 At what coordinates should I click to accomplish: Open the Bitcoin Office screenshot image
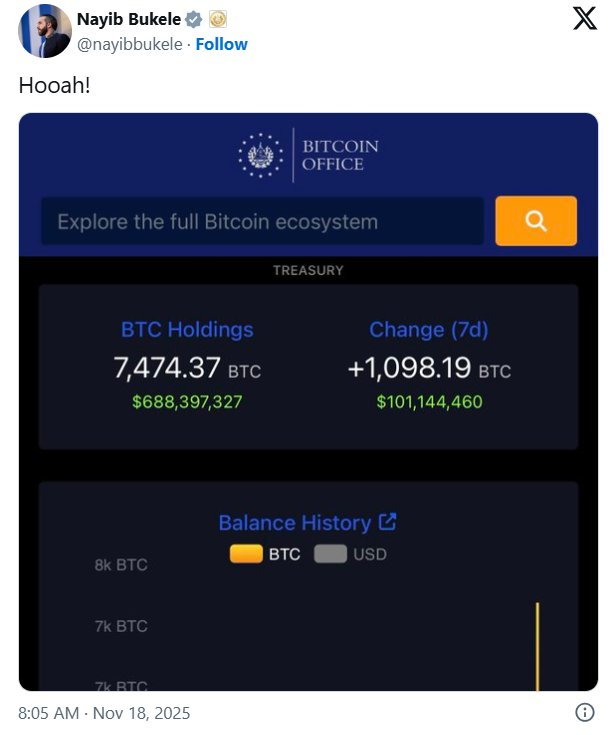click(308, 400)
